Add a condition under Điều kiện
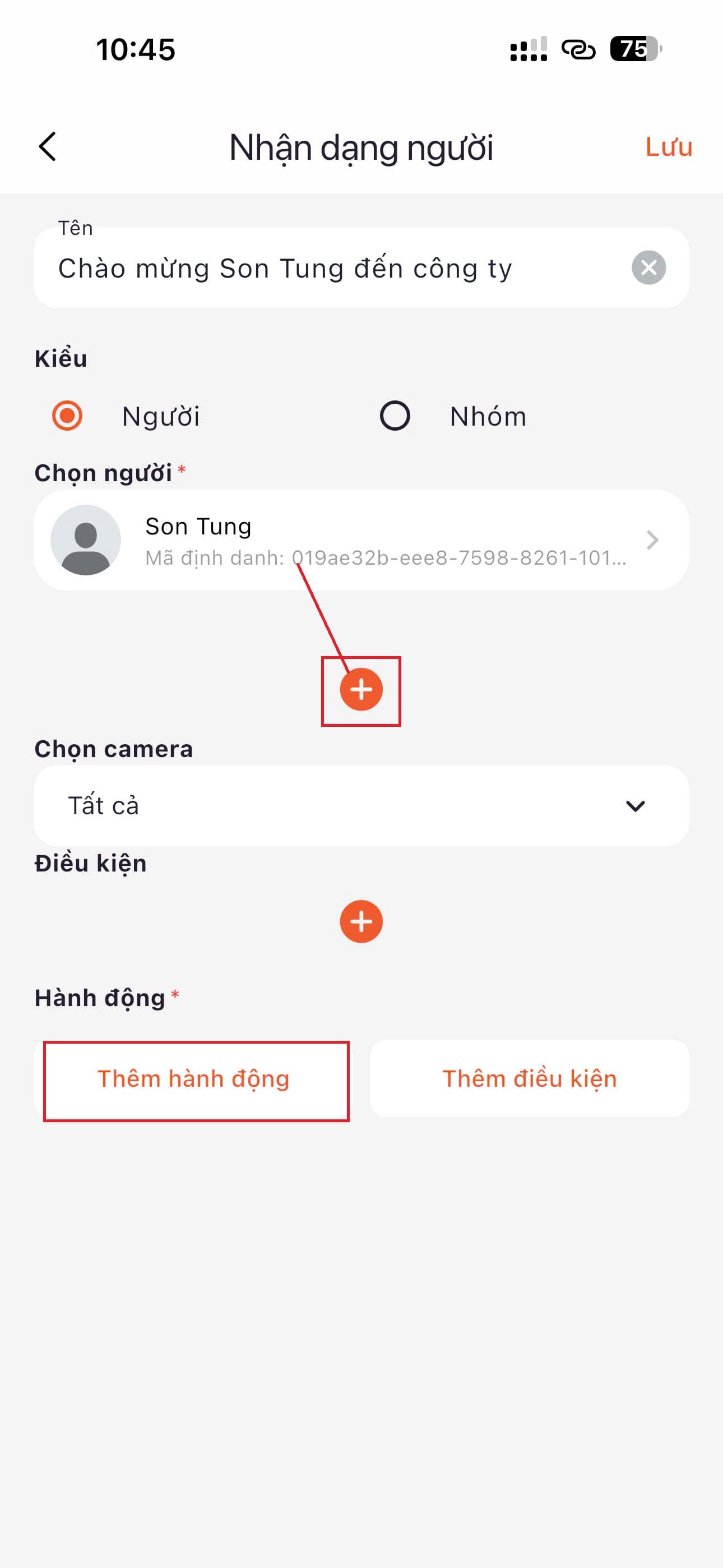The image size is (723, 1568). click(x=361, y=921)
